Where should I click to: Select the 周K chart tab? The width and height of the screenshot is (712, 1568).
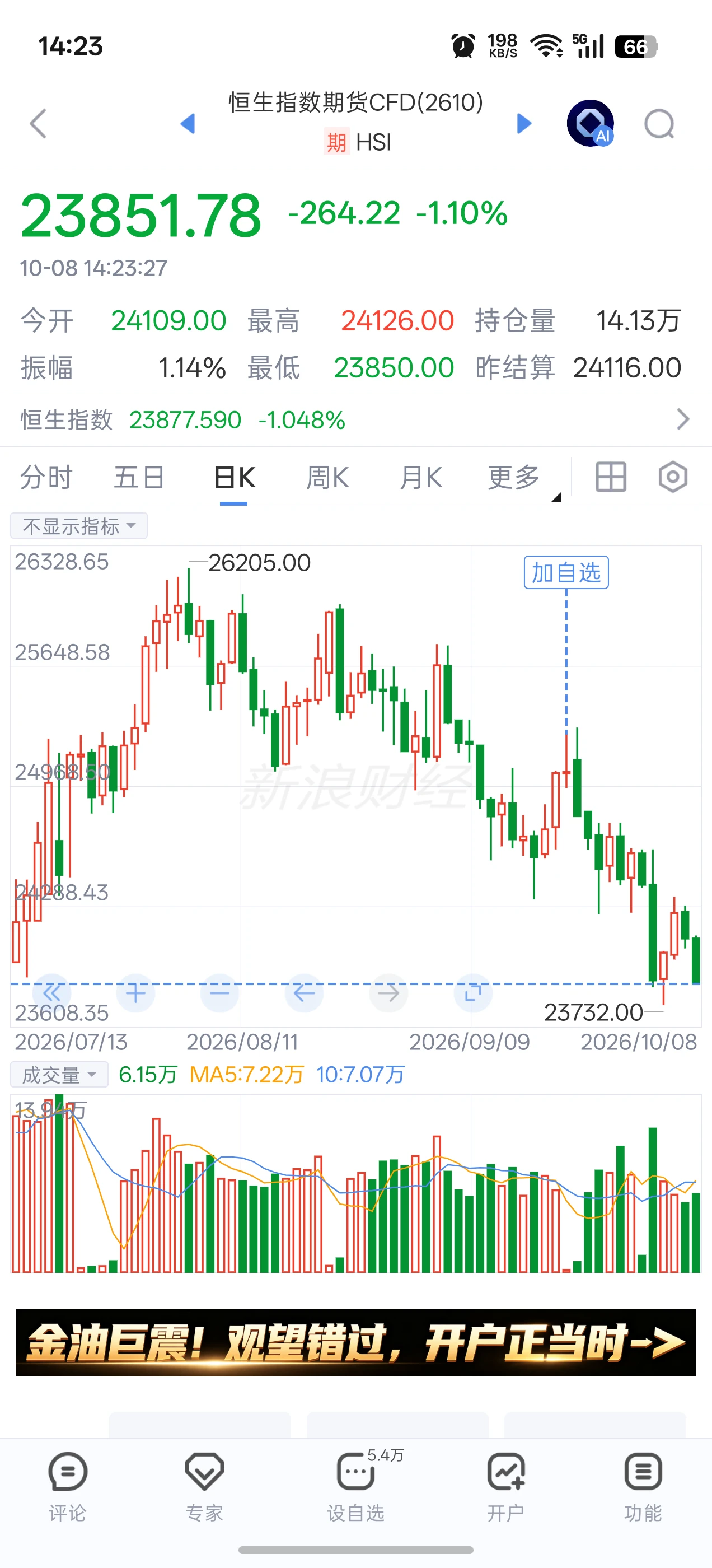point(327,477)
